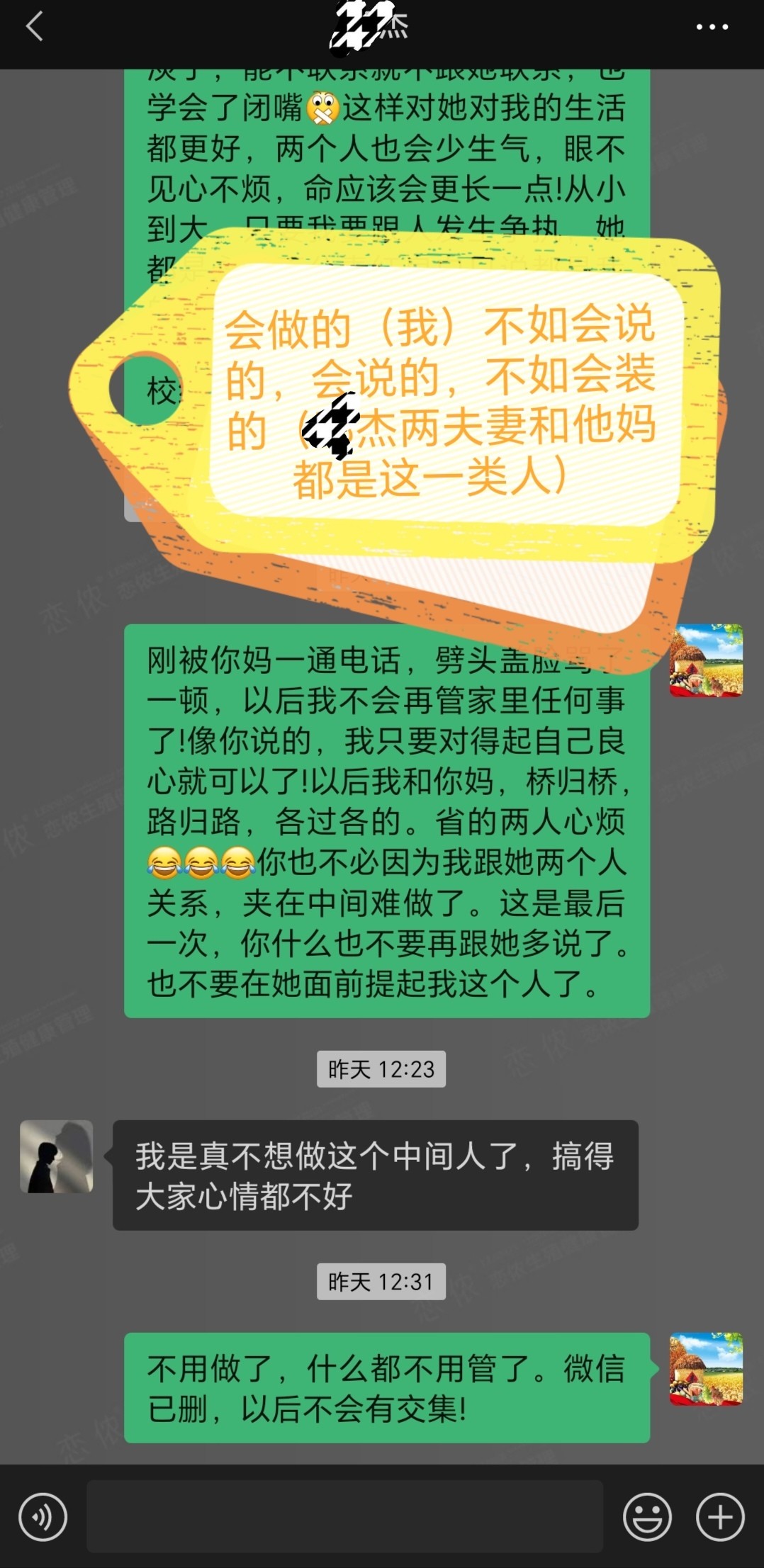Open the emoji sticker panel

point(647,1517)
